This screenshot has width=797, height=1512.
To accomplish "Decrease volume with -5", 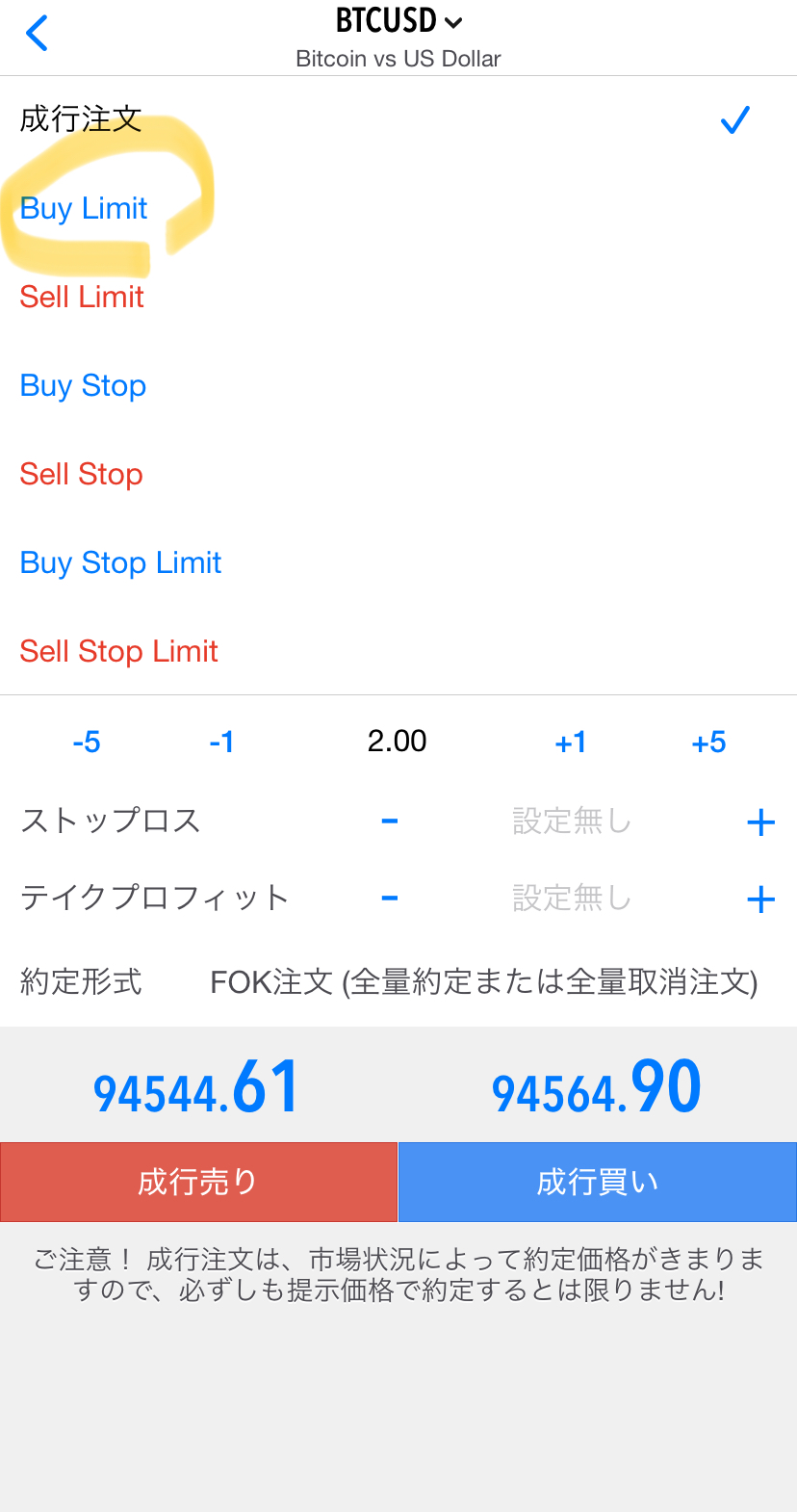I will (x=87, y=742).
